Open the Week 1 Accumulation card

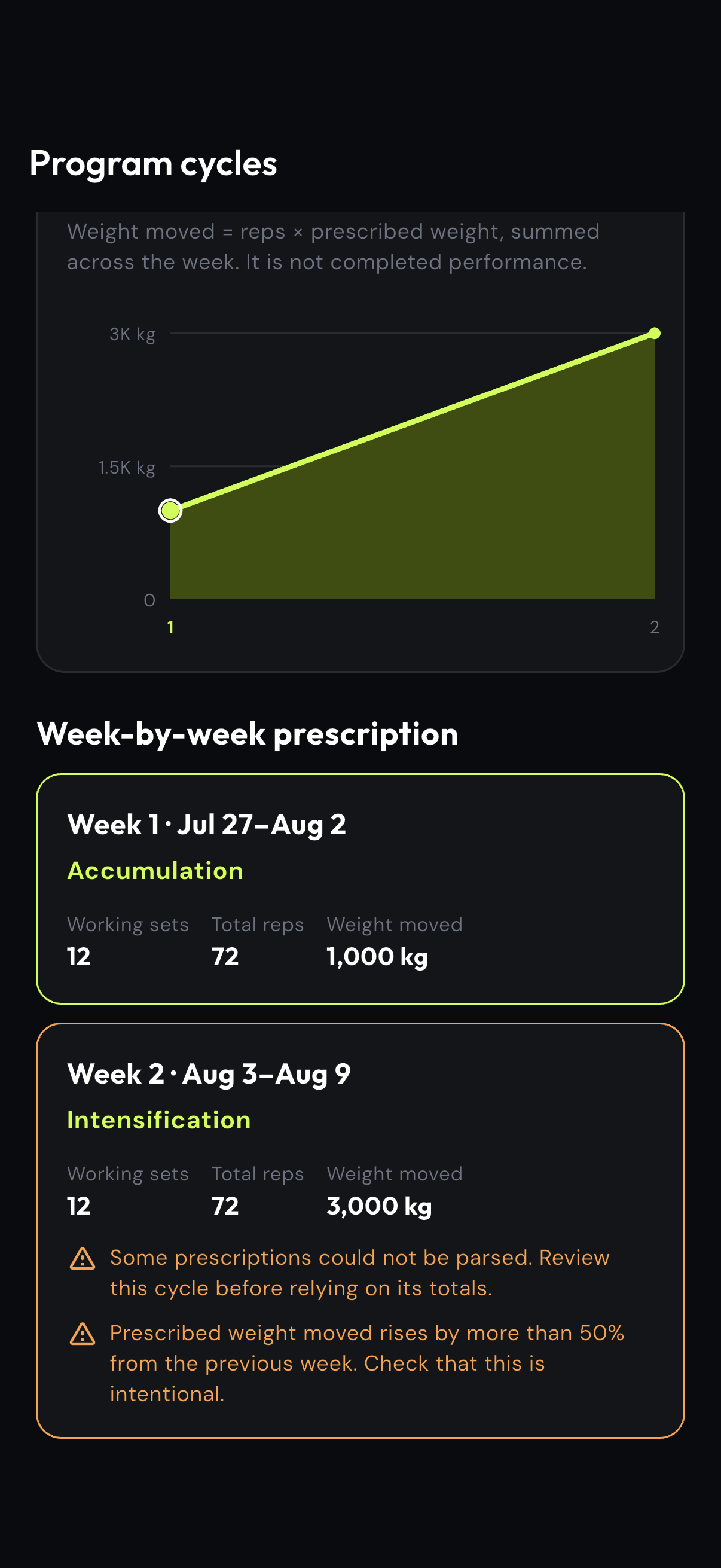pyautogui.click(x=360, y=889)
